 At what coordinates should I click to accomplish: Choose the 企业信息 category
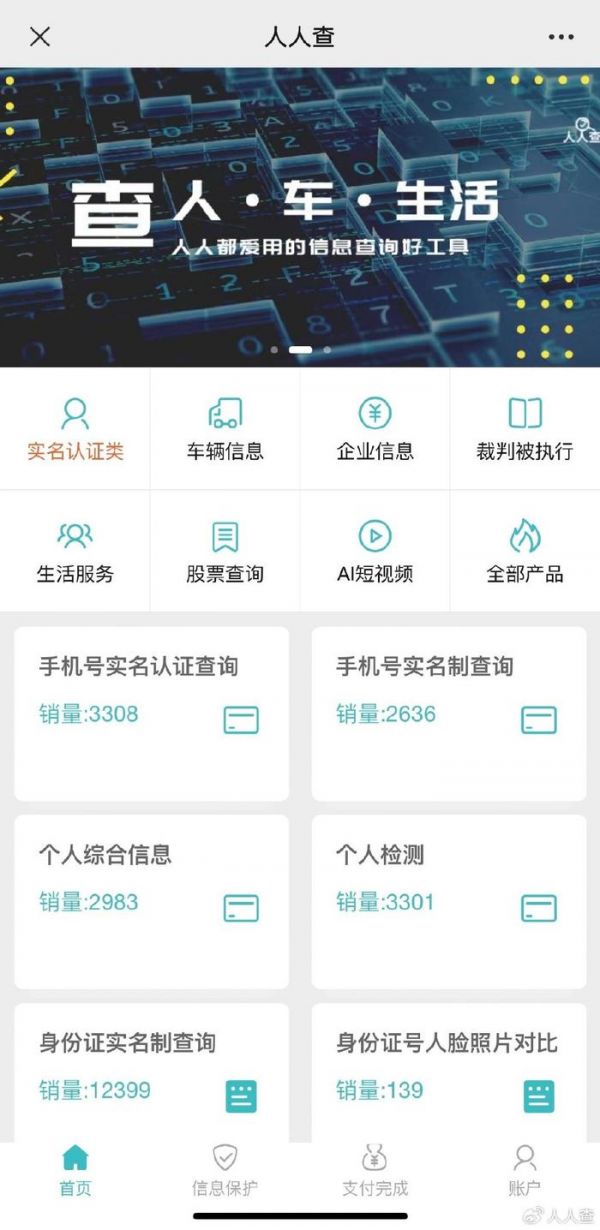(x=375, y=429)
